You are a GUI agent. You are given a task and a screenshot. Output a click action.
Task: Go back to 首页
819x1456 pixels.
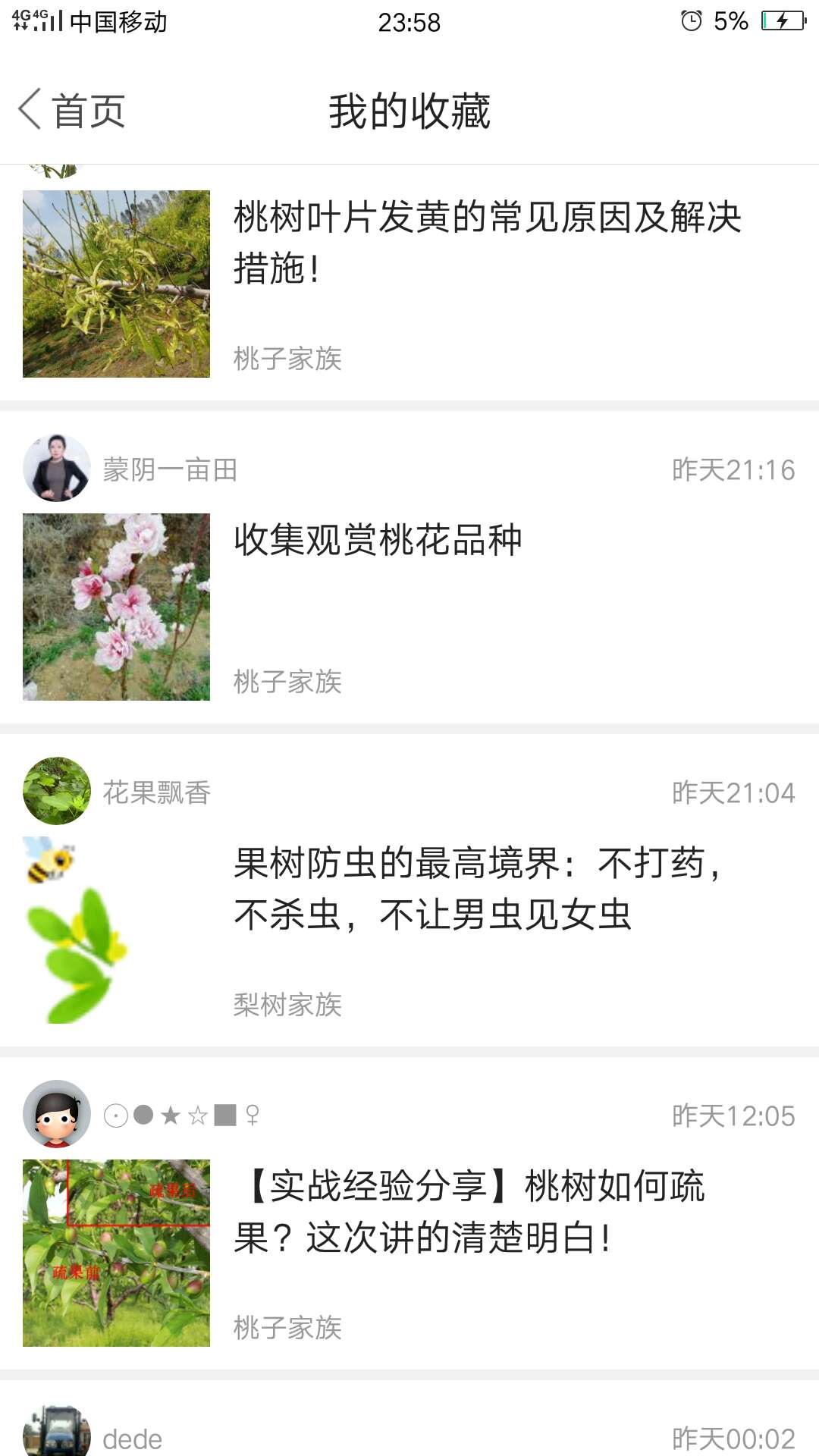(72, 111)
